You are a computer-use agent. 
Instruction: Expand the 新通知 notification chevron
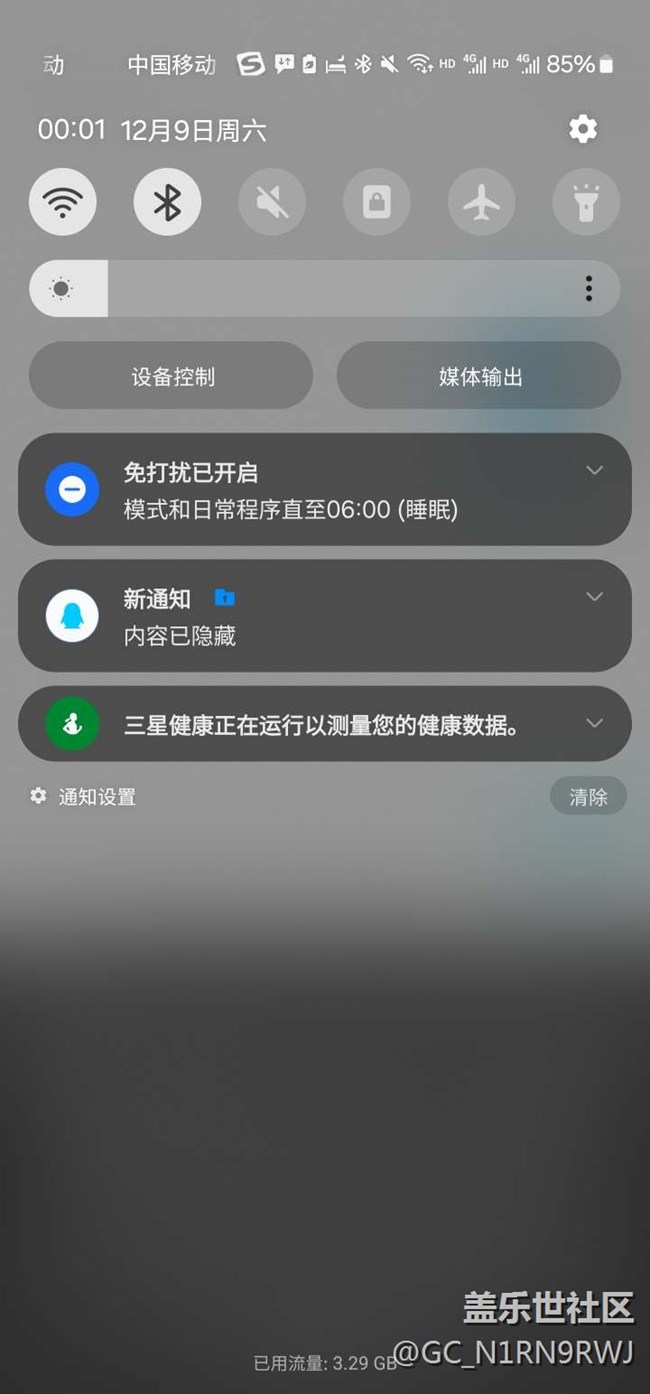pyautogui.click(x=594, y=597)
